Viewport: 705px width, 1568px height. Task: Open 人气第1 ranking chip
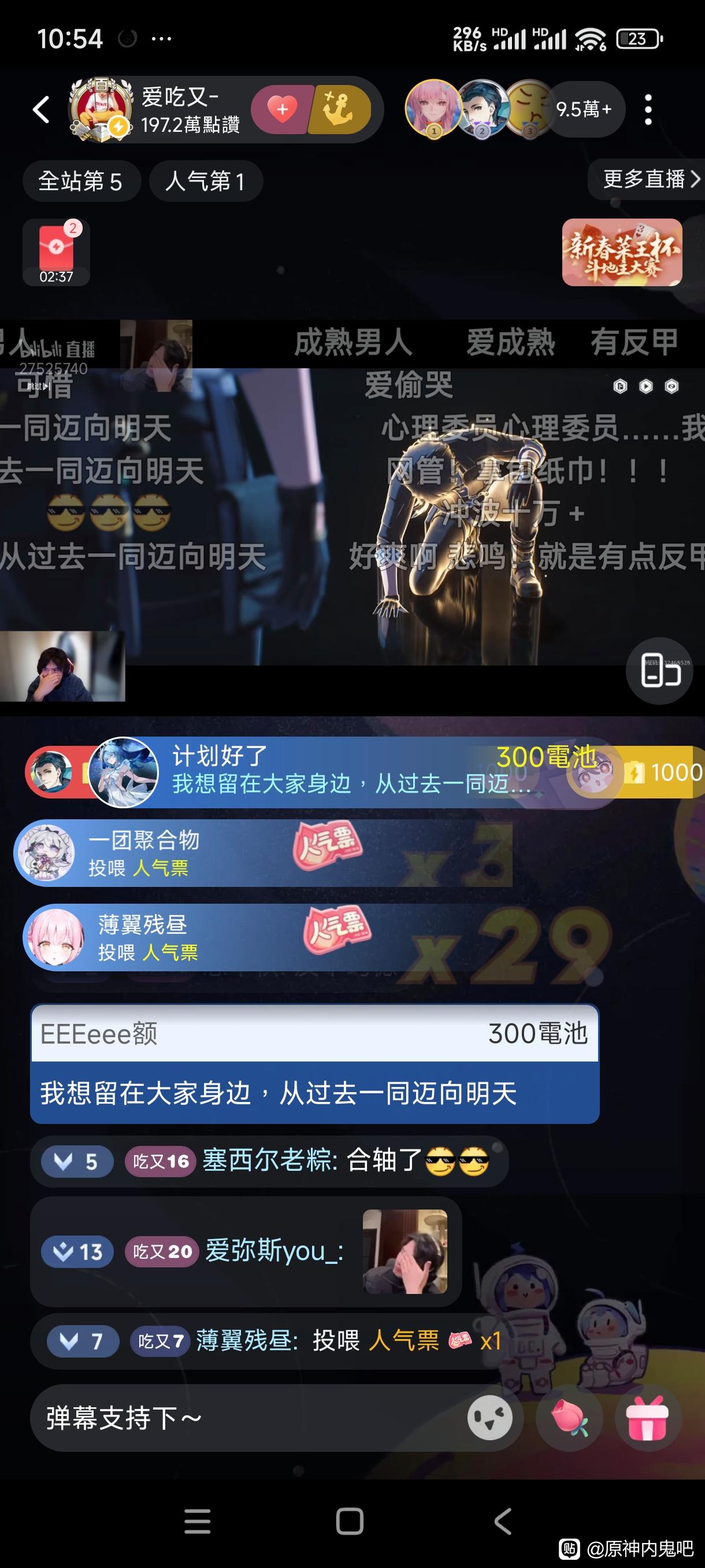[x=206, y=181]
